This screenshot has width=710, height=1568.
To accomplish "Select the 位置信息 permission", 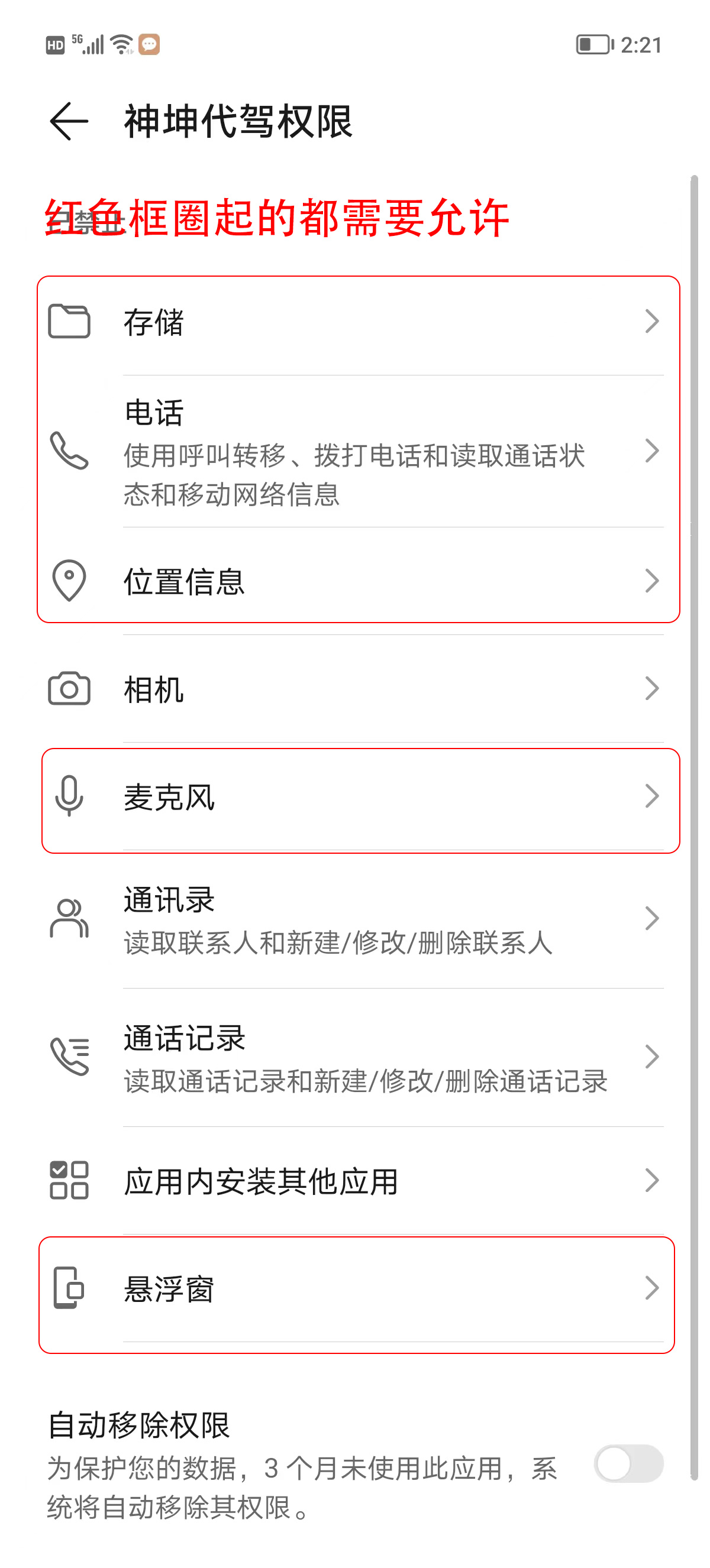I will [355, 581].
